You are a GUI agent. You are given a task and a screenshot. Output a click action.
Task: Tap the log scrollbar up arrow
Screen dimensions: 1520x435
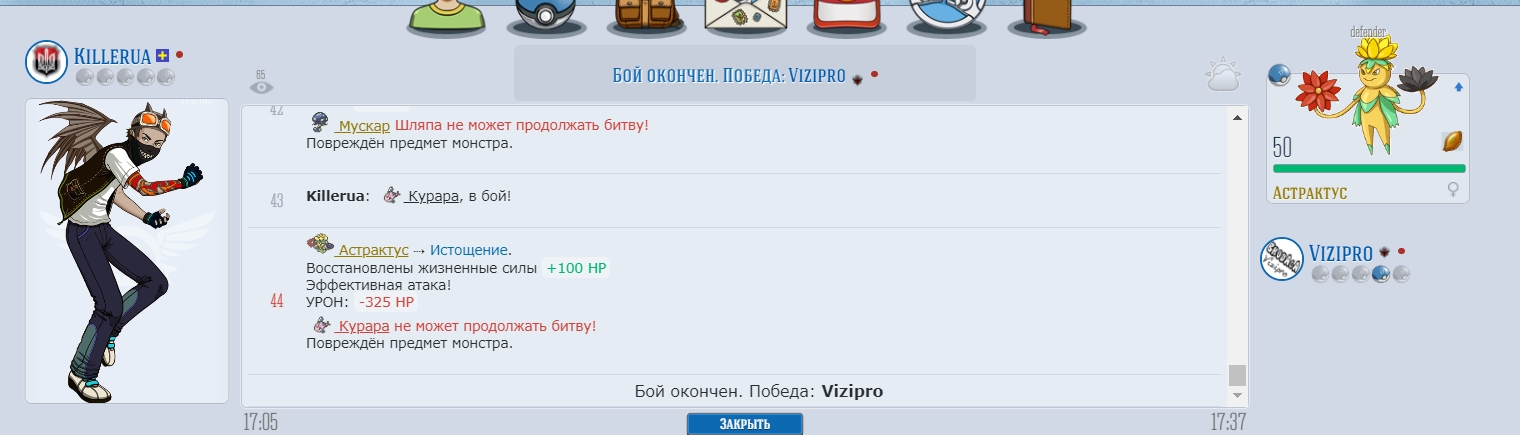[x=1237, y=119]
